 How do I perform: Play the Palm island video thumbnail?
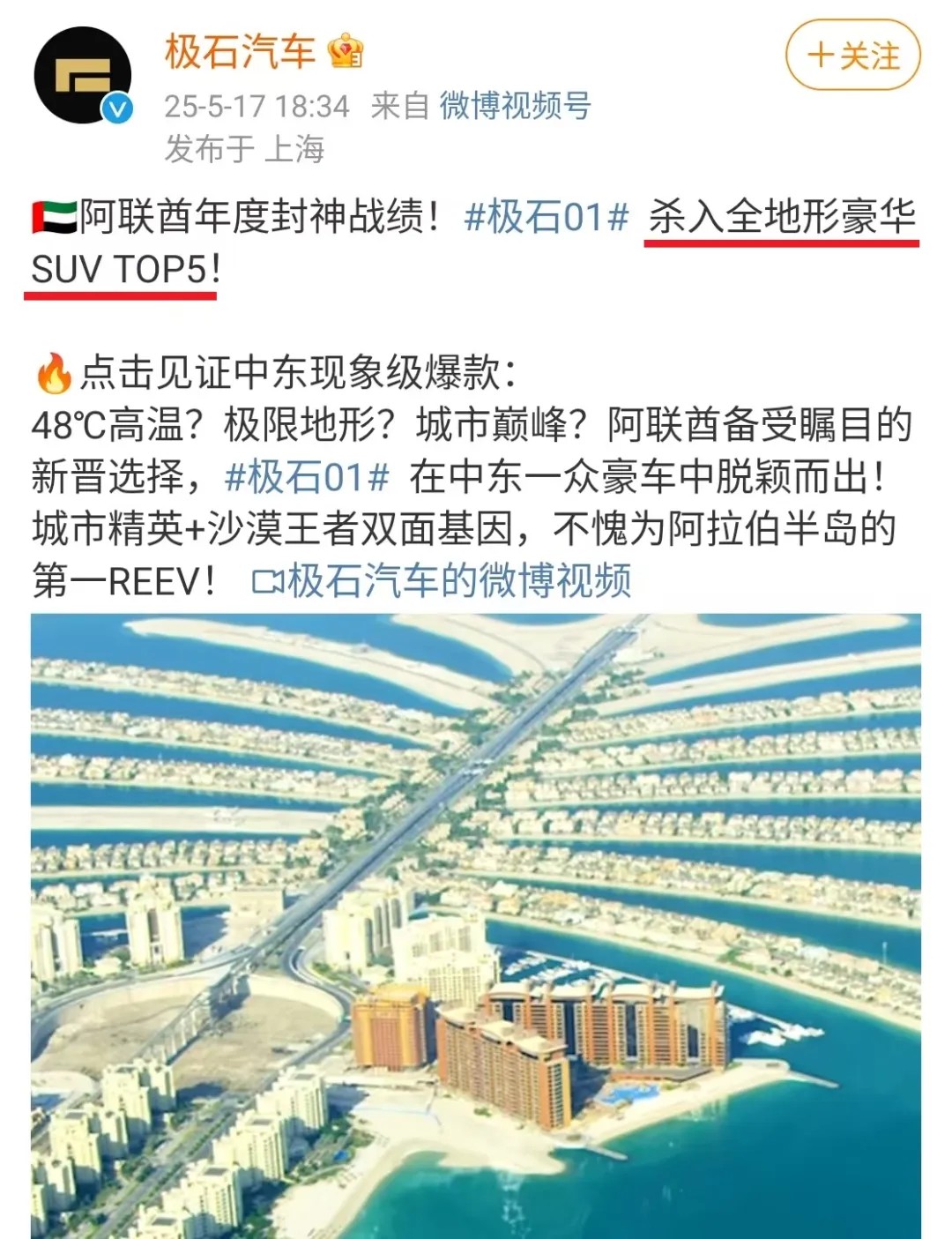(476, 926)
